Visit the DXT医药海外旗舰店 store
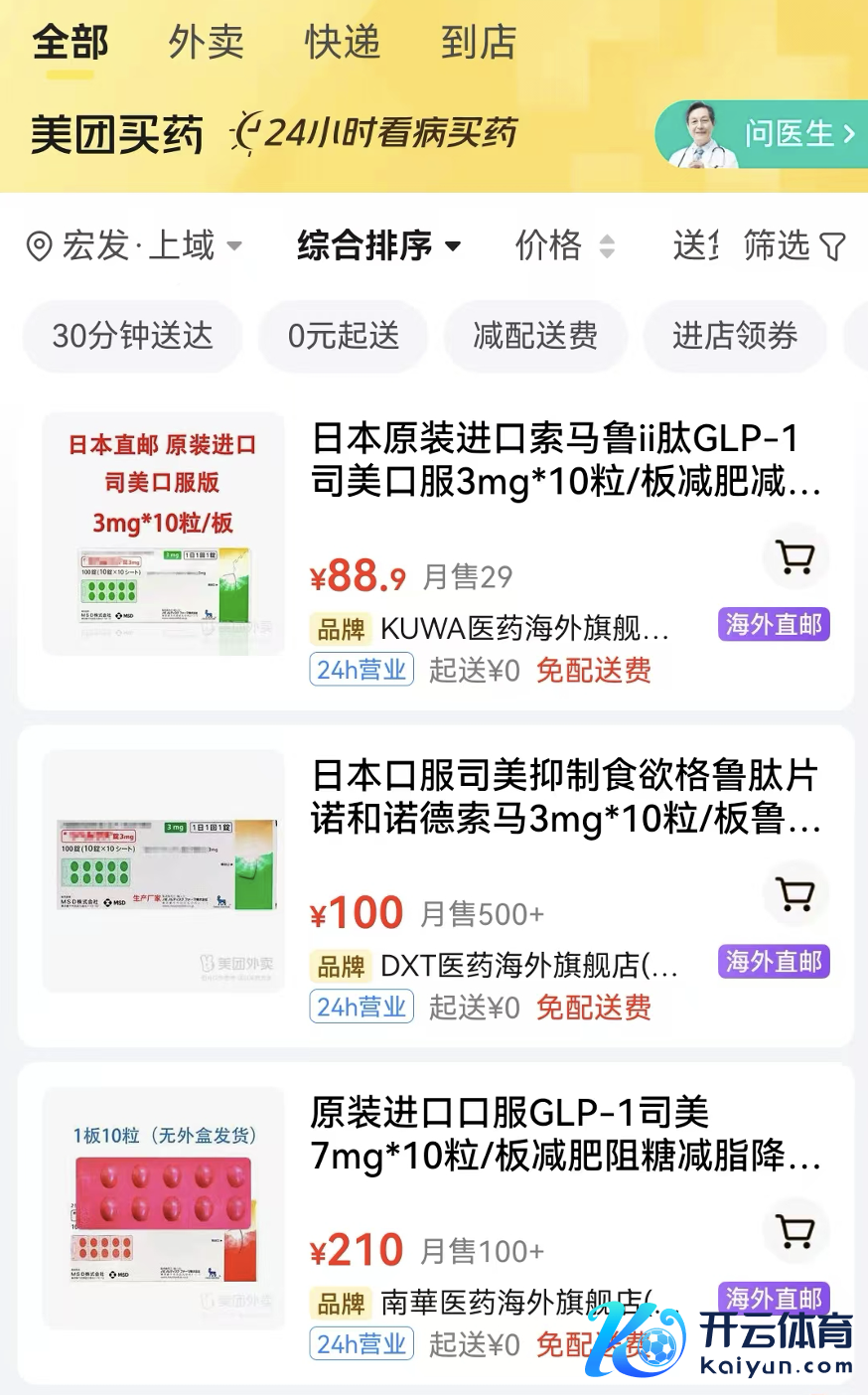This screenshot has width=868, height=1399. coord(528,965)
